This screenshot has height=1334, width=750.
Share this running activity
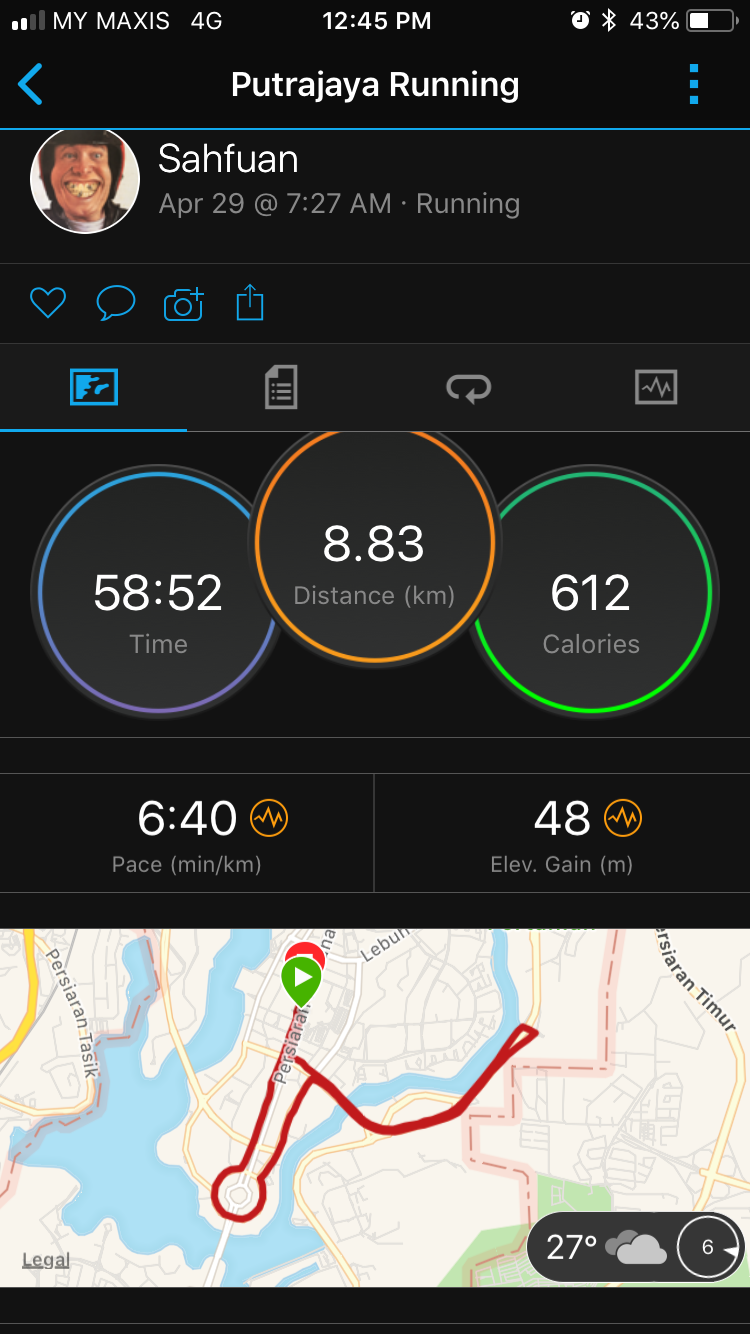[x=250, y=302]
